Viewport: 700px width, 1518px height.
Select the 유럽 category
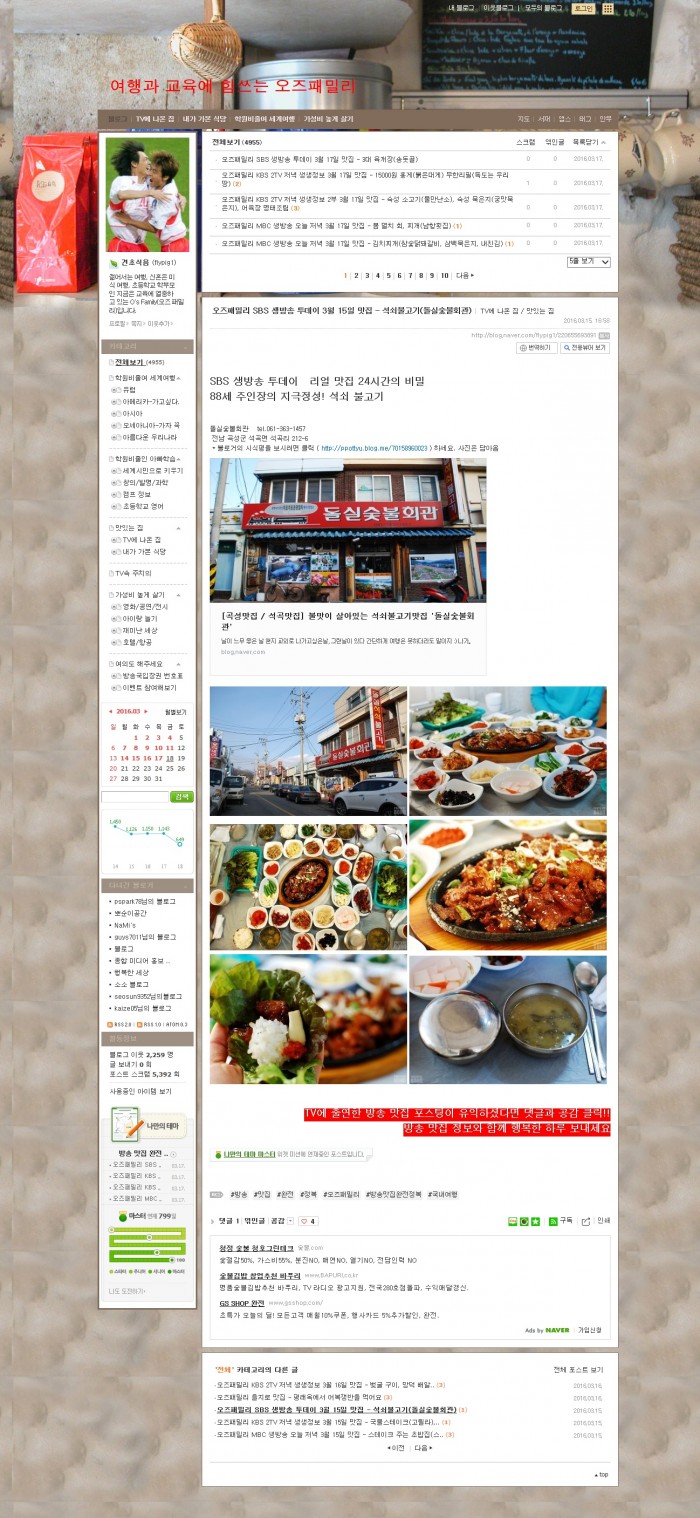click(129, 390)
